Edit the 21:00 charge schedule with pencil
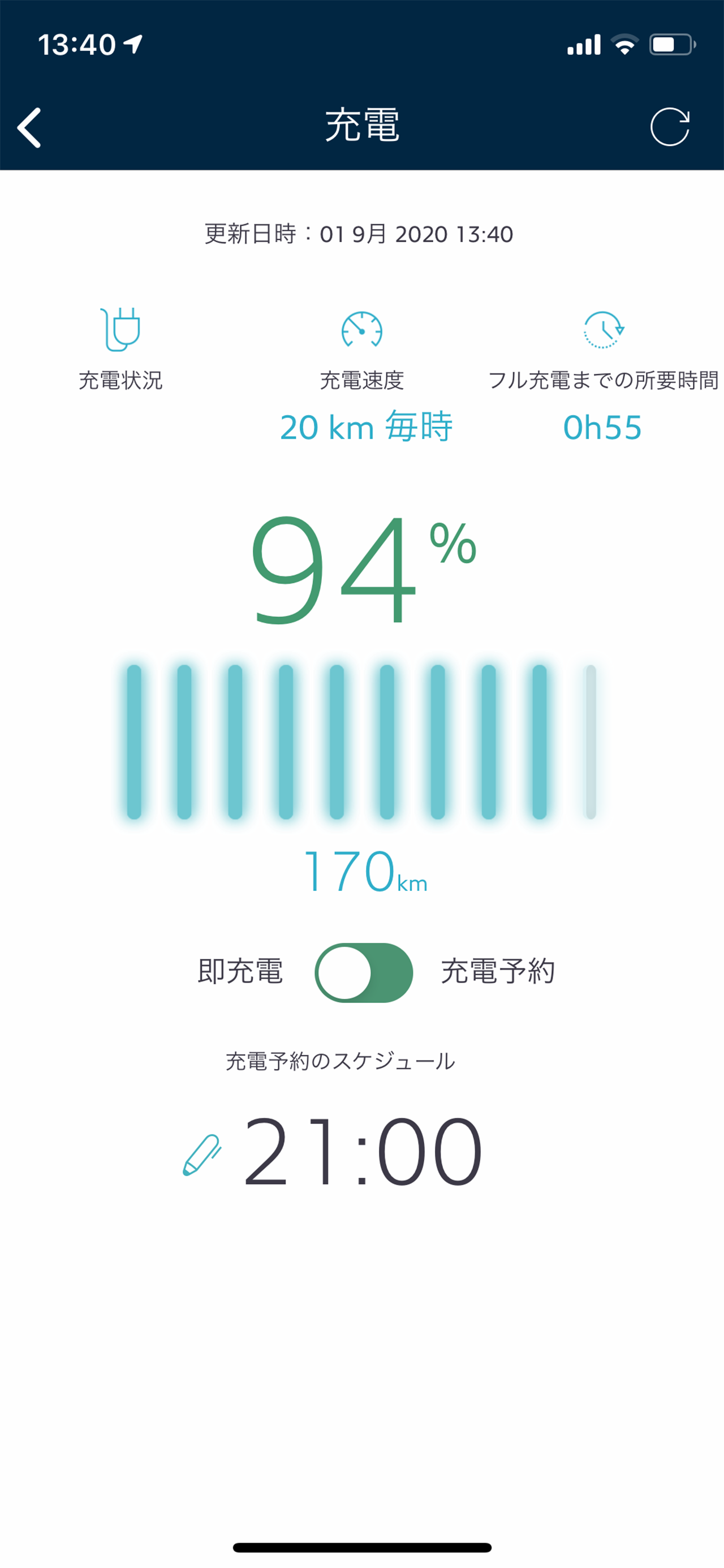 (x=202, y=1154)
